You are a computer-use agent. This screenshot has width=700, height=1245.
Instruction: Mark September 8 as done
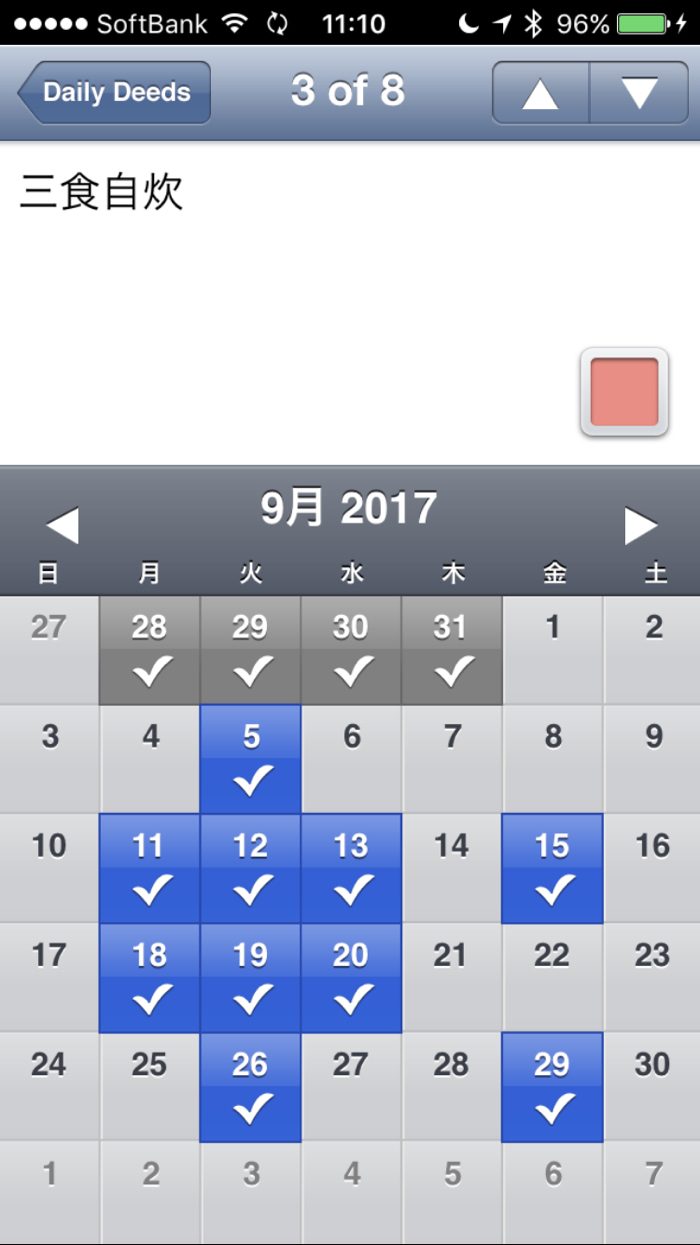pos(552,759)
